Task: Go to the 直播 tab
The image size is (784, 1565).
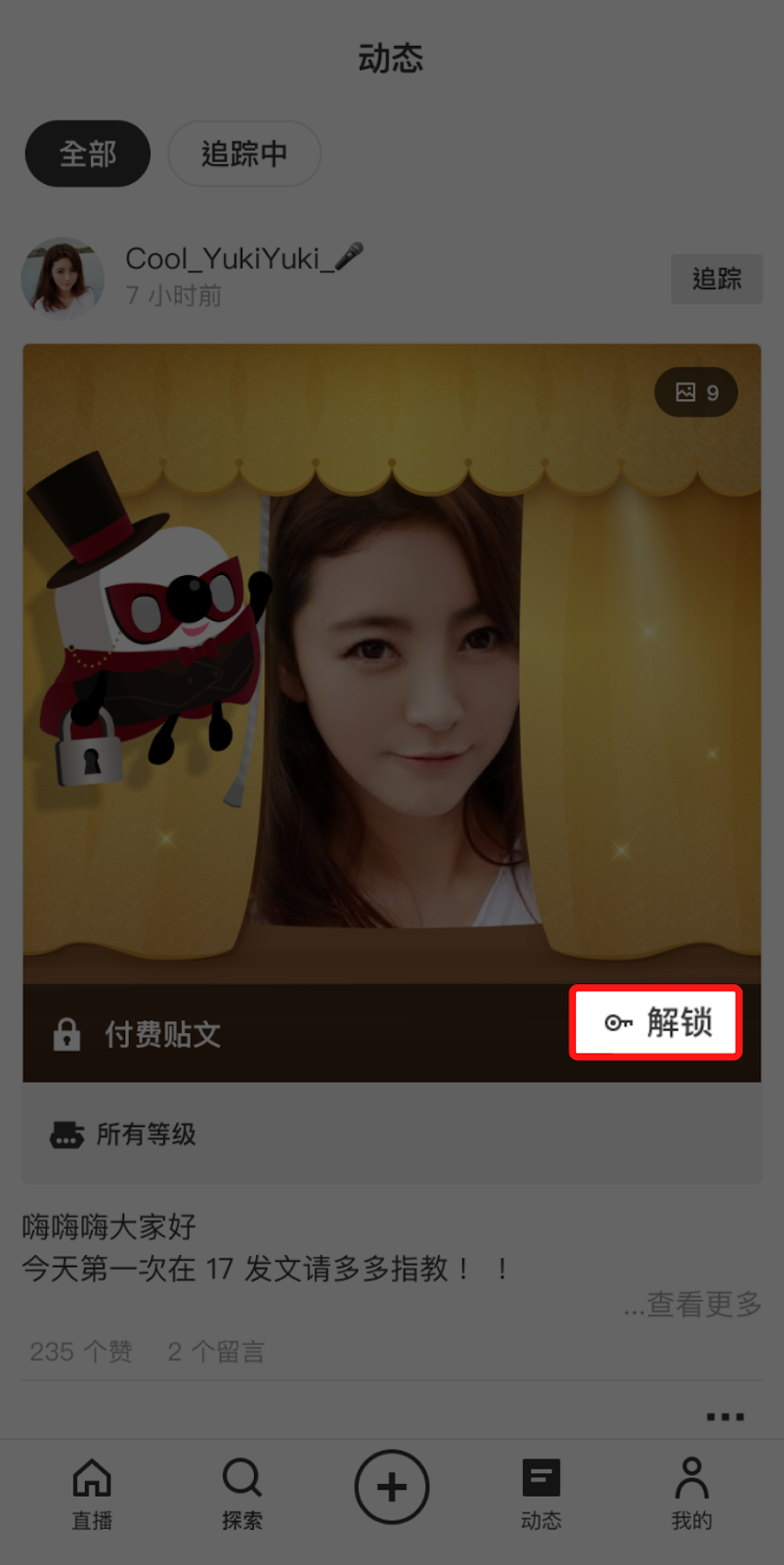Action: pyautogui.click(x=92, y=1493)
